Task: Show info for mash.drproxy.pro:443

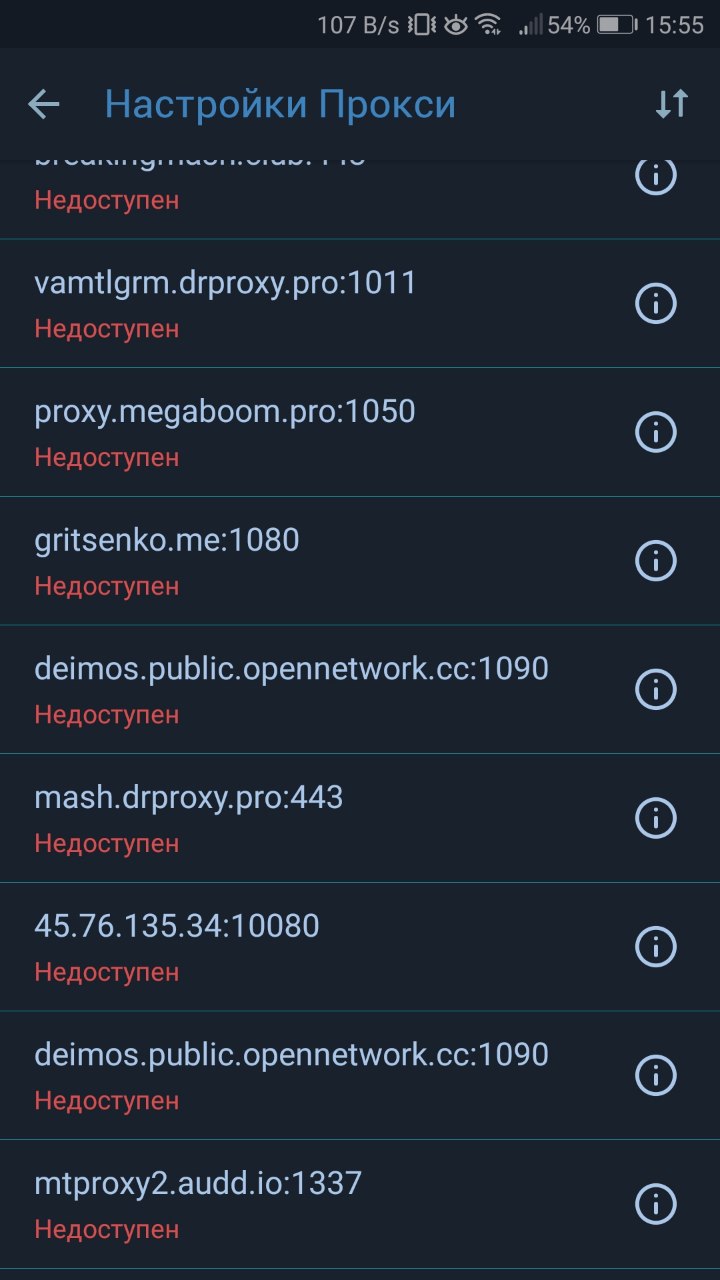Action: click(656, 818)
